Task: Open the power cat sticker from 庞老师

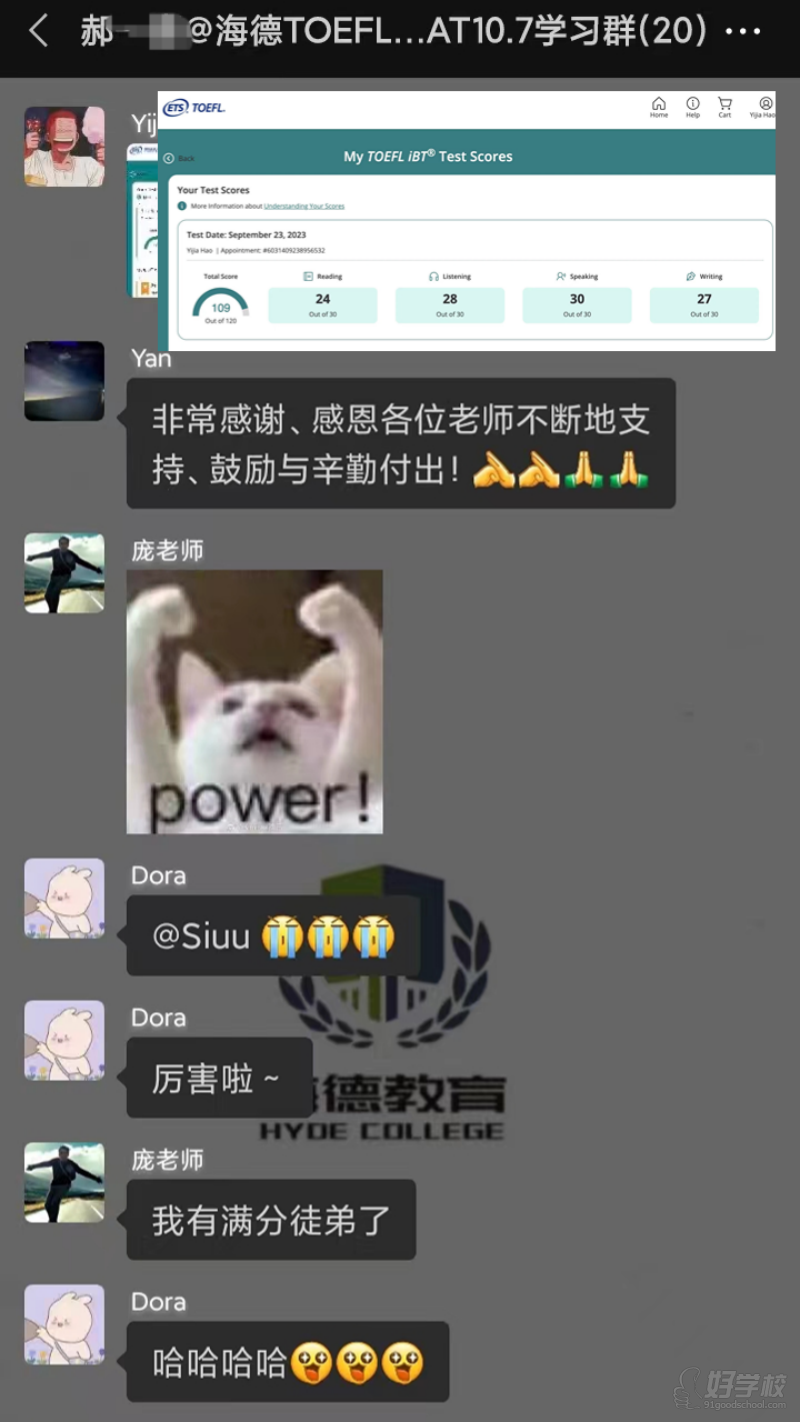Action: tap(254, 701)
